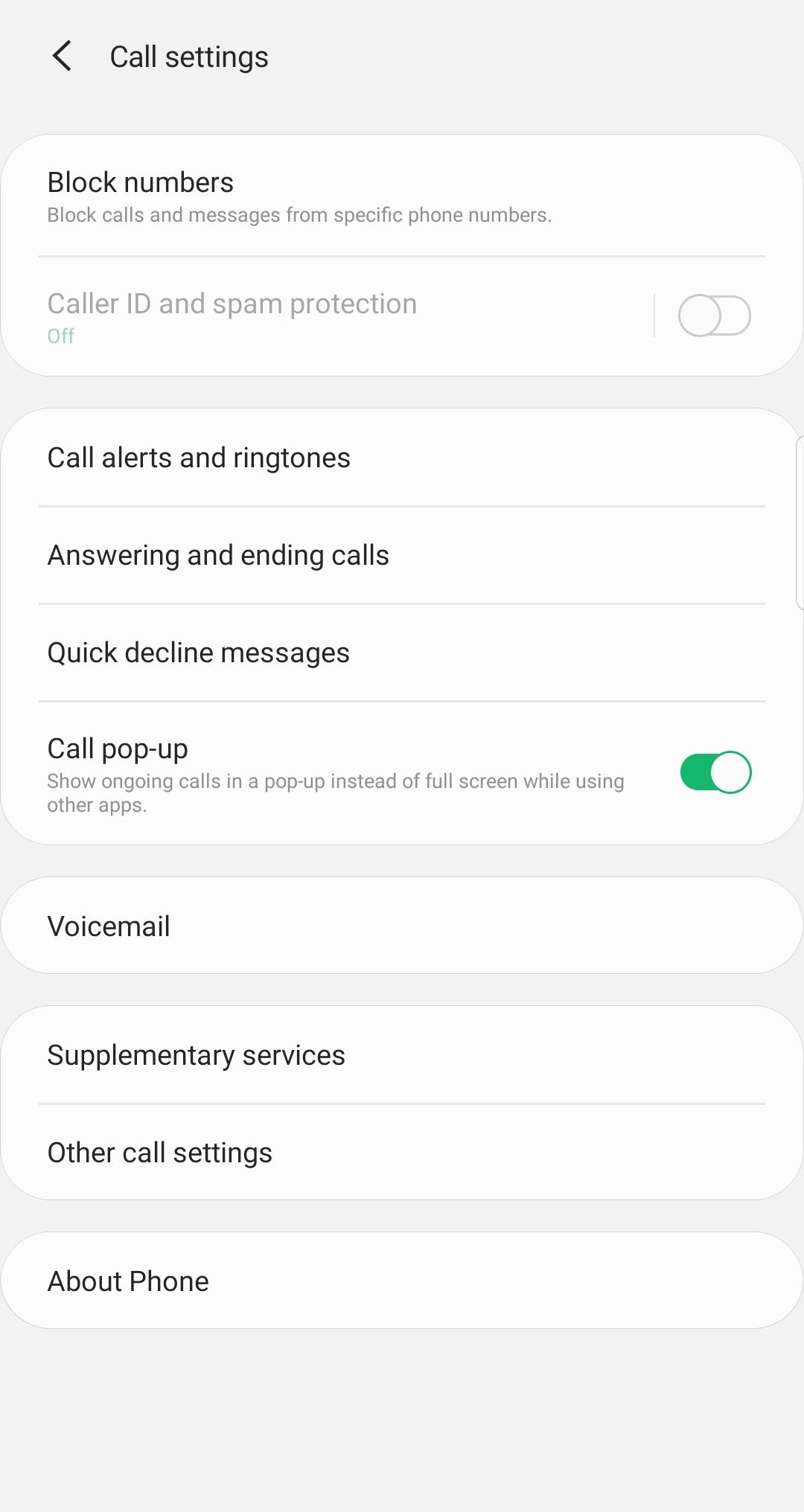Select the Voicemail card
The width and height of the screenshot is (804, 1512).
[402, 925]
